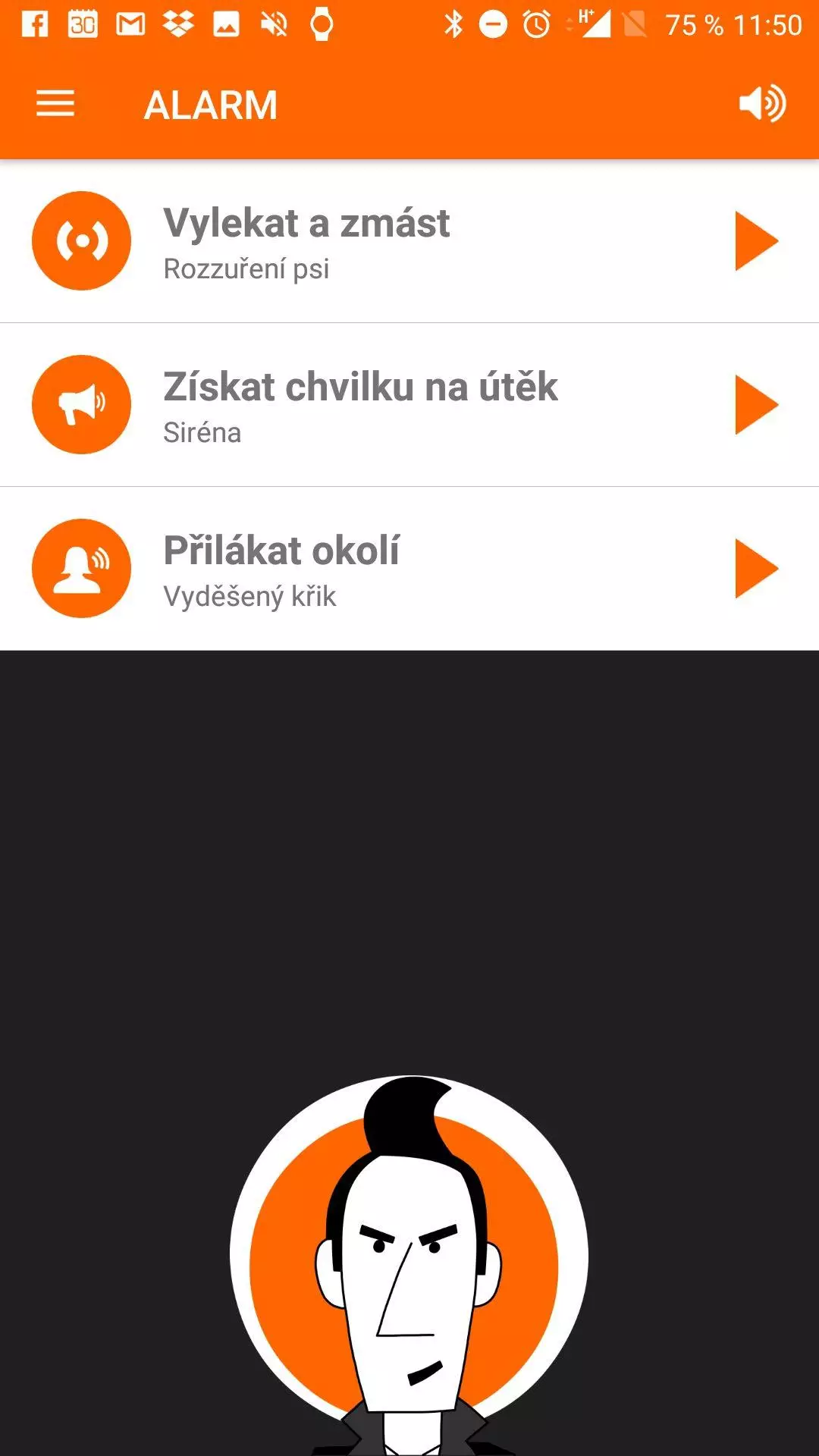Screen dimensions: 819x1456
Task: Open the hamburger drawer menu
Action: click(55, 104)
